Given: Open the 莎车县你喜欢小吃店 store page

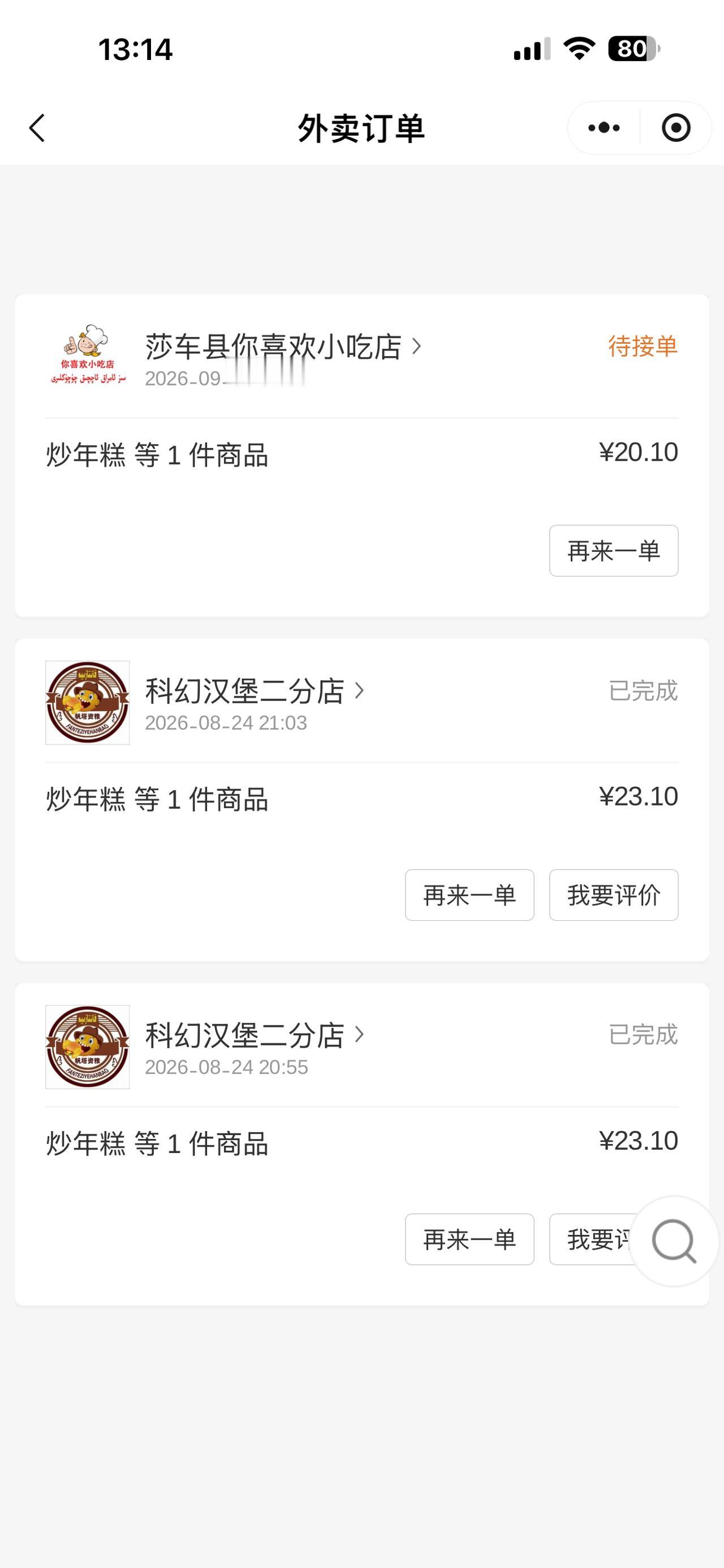Looking at the screenshot, I should pos(283,346).
